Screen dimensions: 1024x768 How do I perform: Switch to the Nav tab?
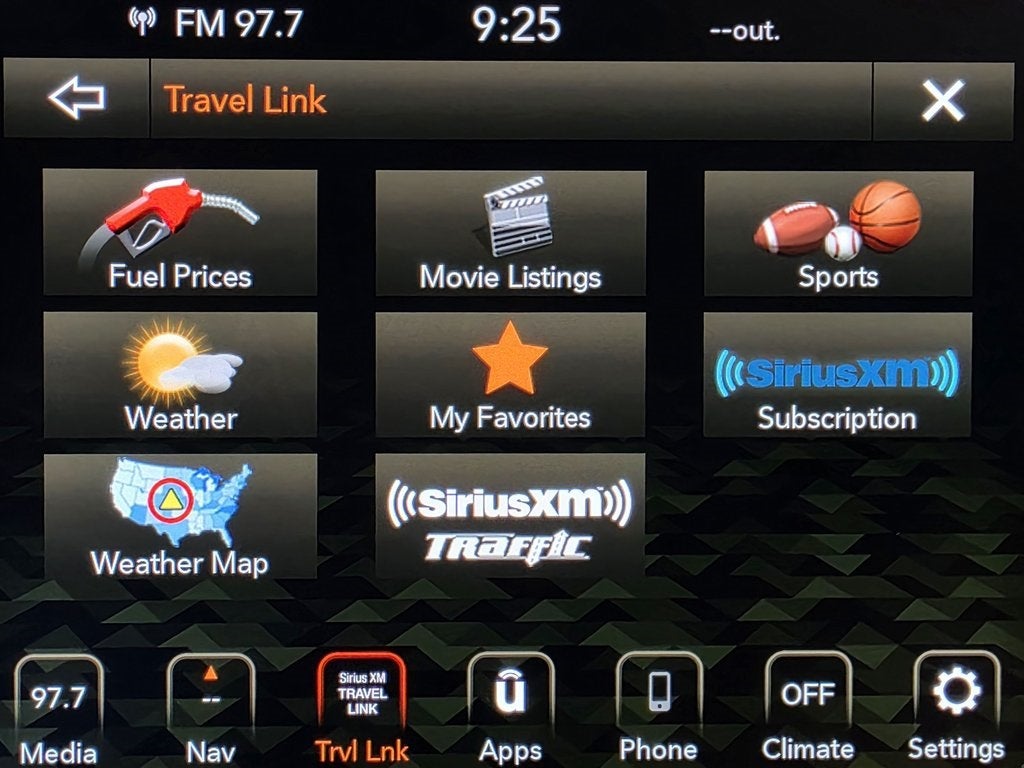click(x=210, y=710)
